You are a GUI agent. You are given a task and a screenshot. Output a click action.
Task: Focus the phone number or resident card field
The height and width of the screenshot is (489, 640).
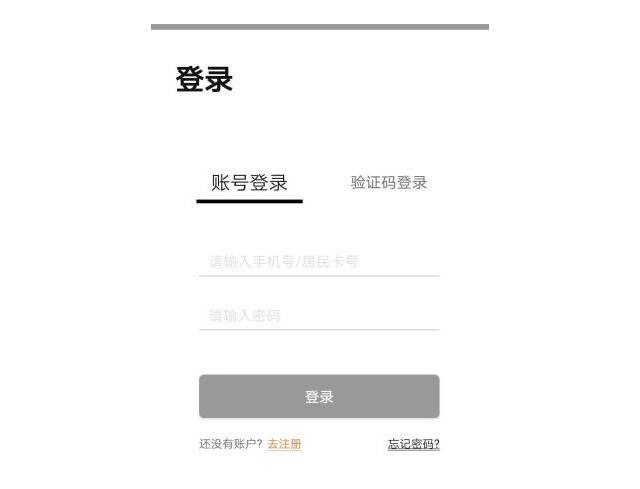[318, 262]
